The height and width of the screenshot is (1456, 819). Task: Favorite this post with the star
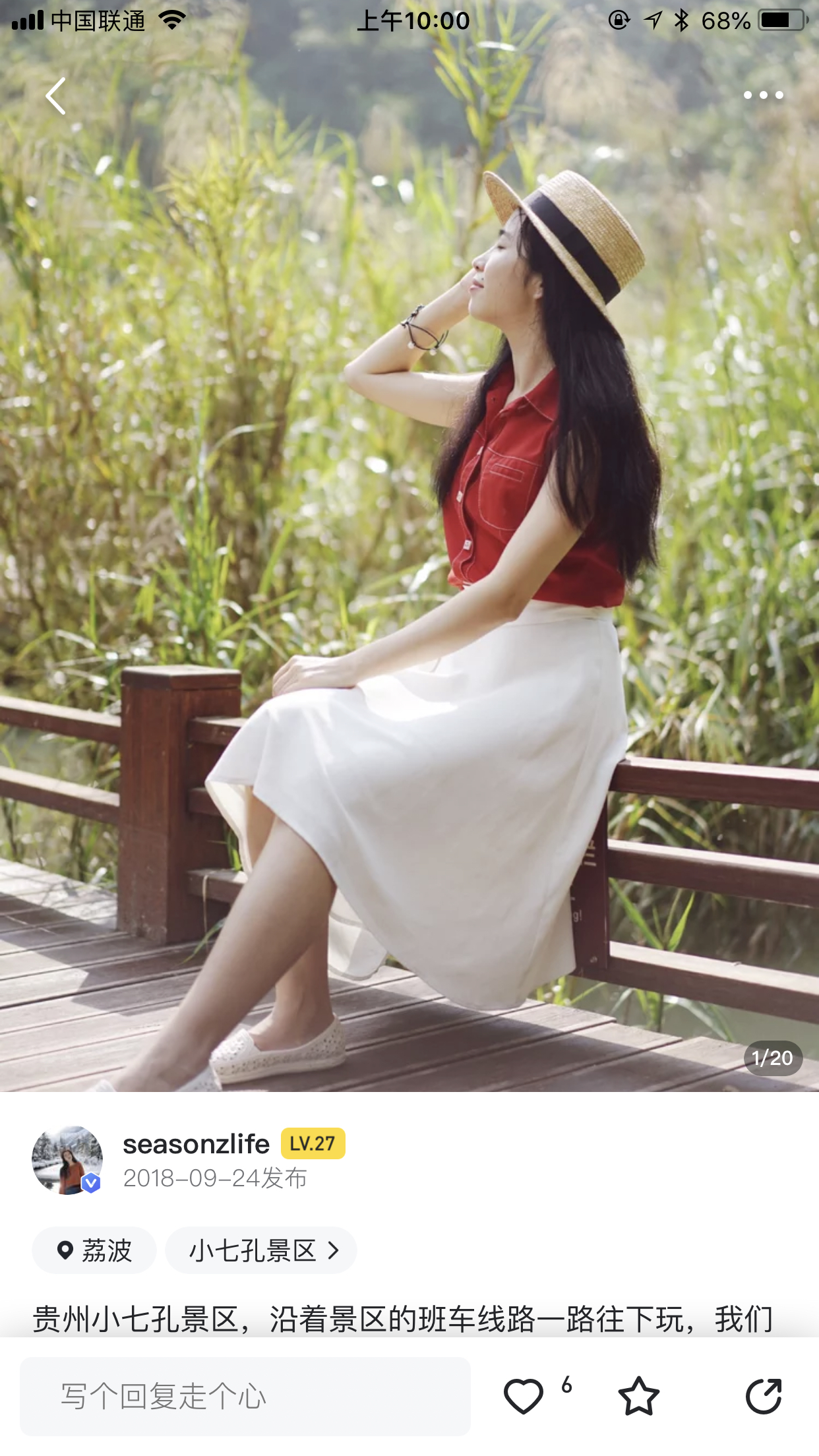pyautogui.click(x=638, y=1396)
